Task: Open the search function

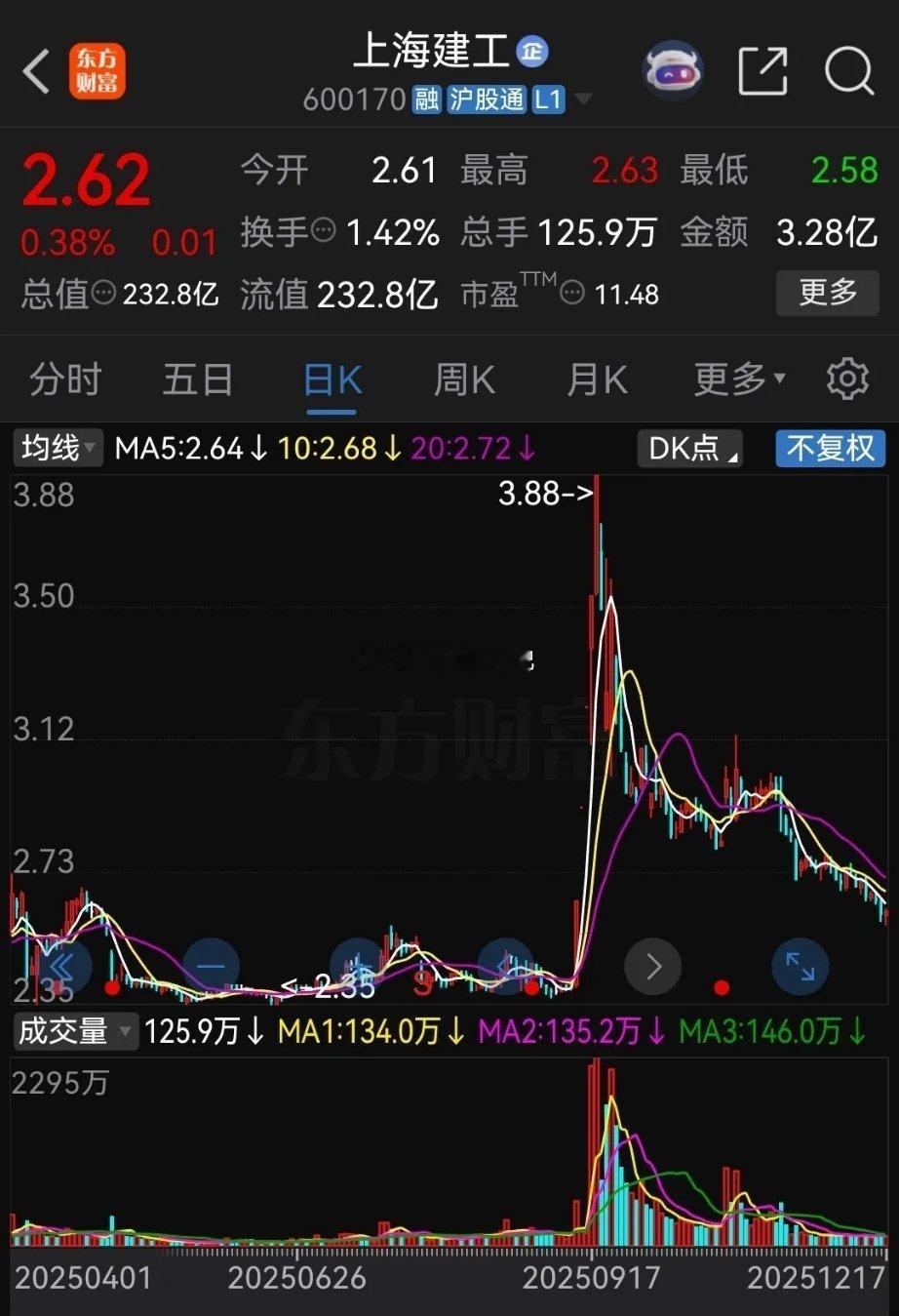Action: point(847,70)
